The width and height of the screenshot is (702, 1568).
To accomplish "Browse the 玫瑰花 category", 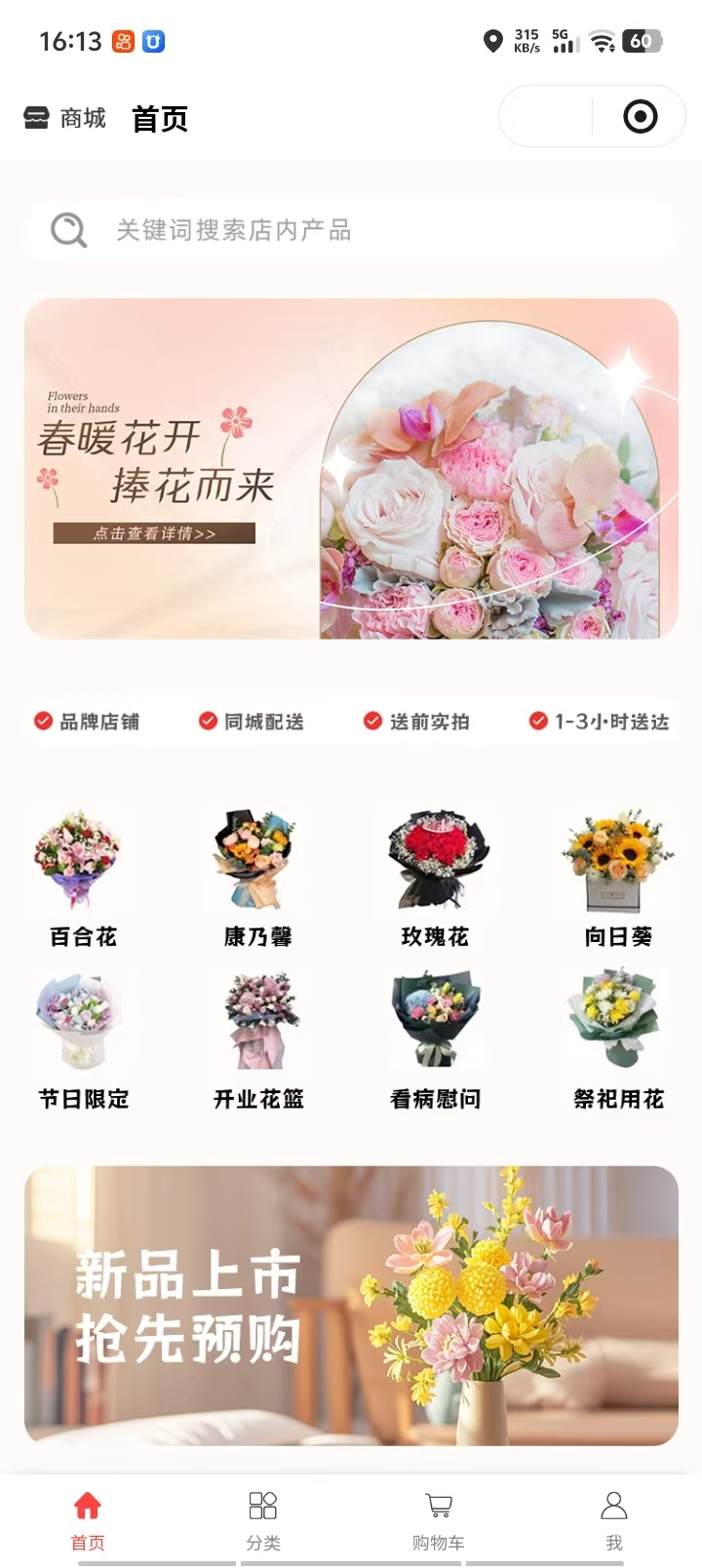I will coord(435,878).
